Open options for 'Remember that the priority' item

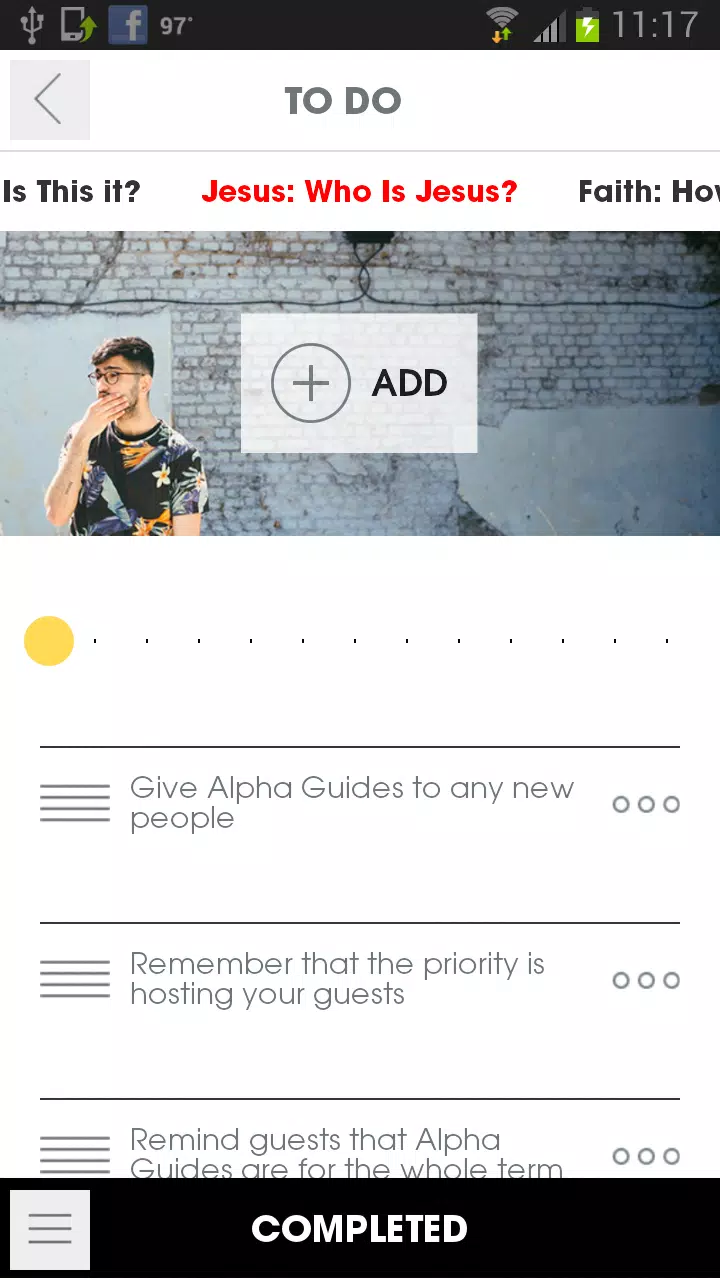646,980
